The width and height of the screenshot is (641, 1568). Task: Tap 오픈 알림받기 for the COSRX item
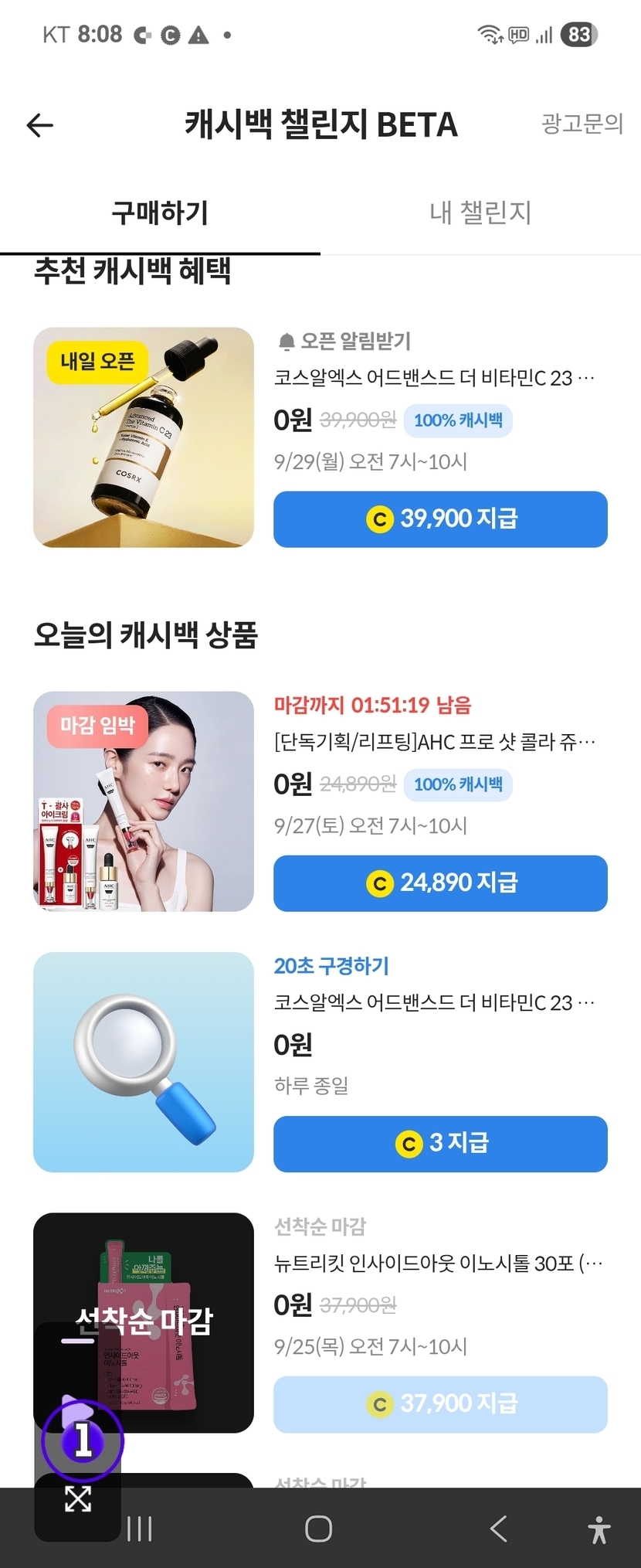344,341
